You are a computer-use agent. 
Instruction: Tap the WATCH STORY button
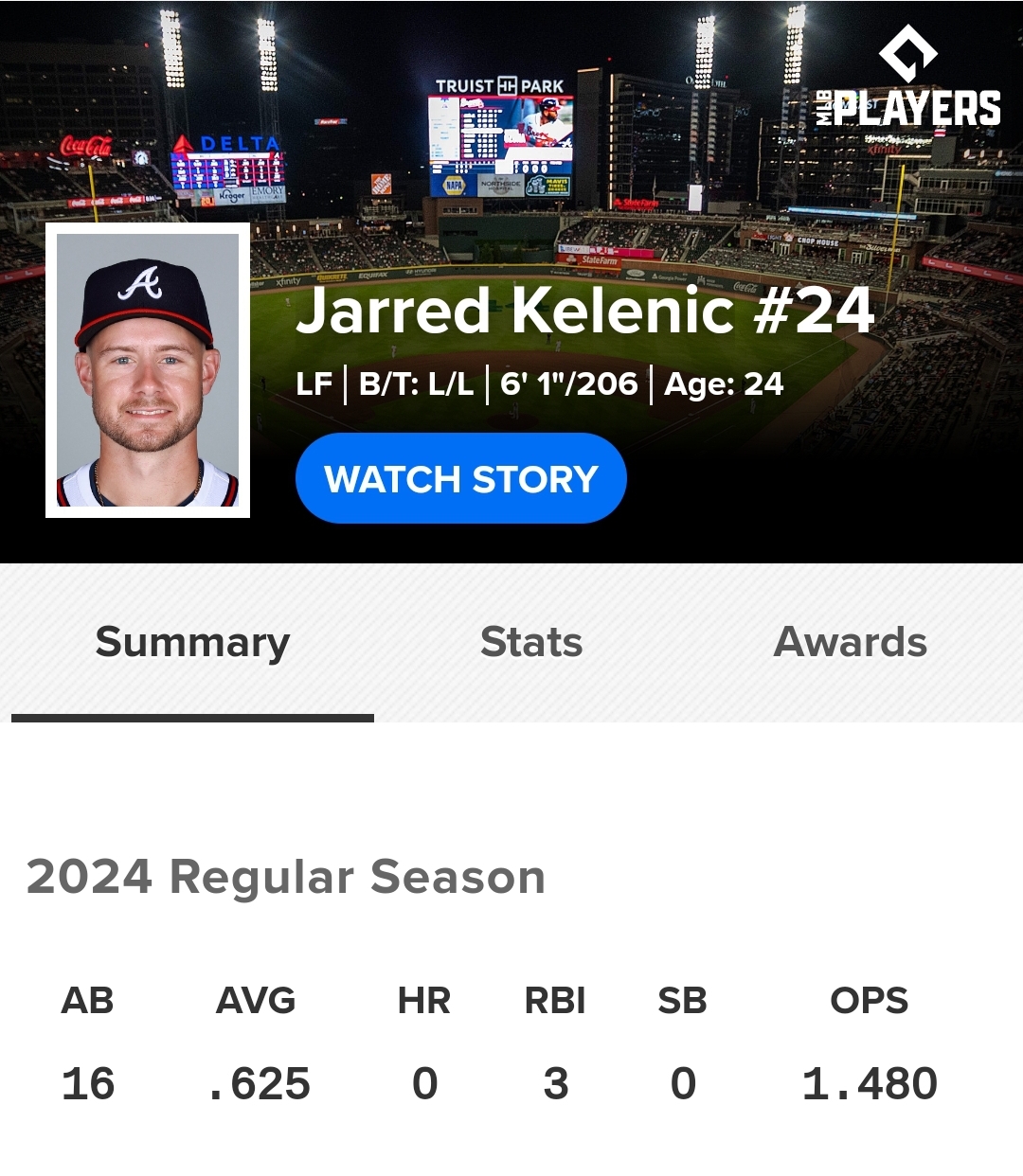[461, 478]
